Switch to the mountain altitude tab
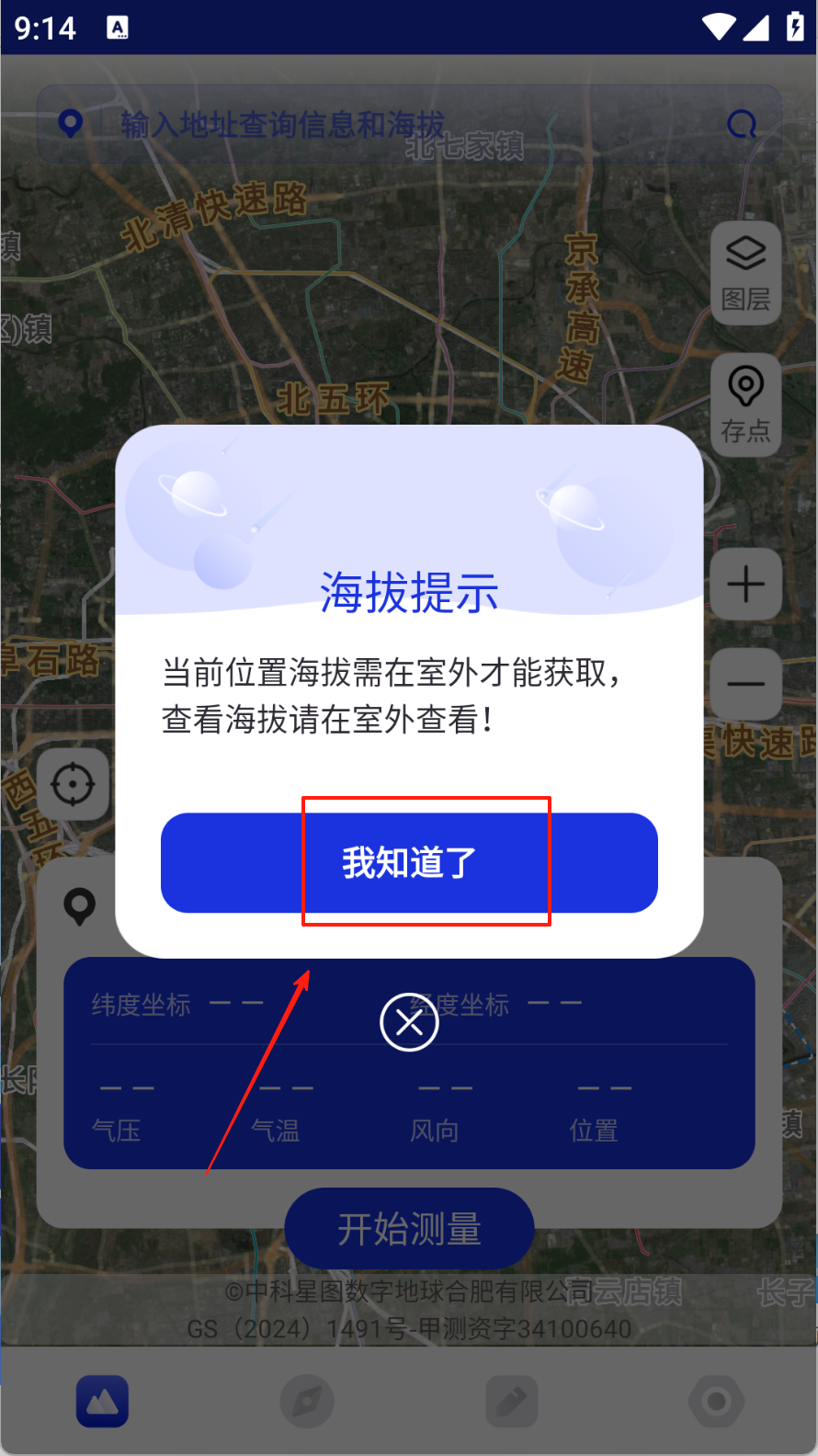Image resolution: width=818 pixels, height=1456 pixels. pyautogui.click(x=102, y=1401)
